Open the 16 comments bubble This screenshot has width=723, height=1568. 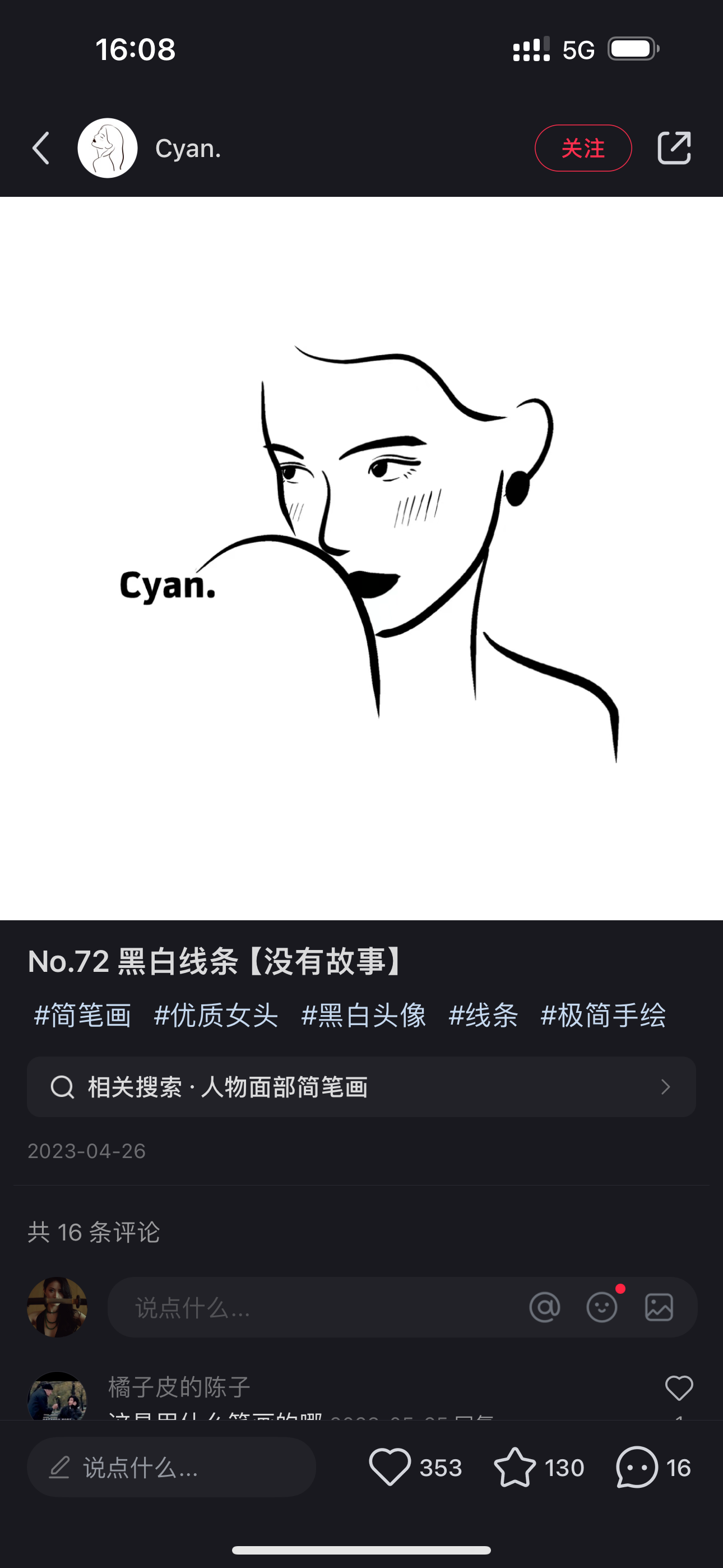coord(637,1468)
